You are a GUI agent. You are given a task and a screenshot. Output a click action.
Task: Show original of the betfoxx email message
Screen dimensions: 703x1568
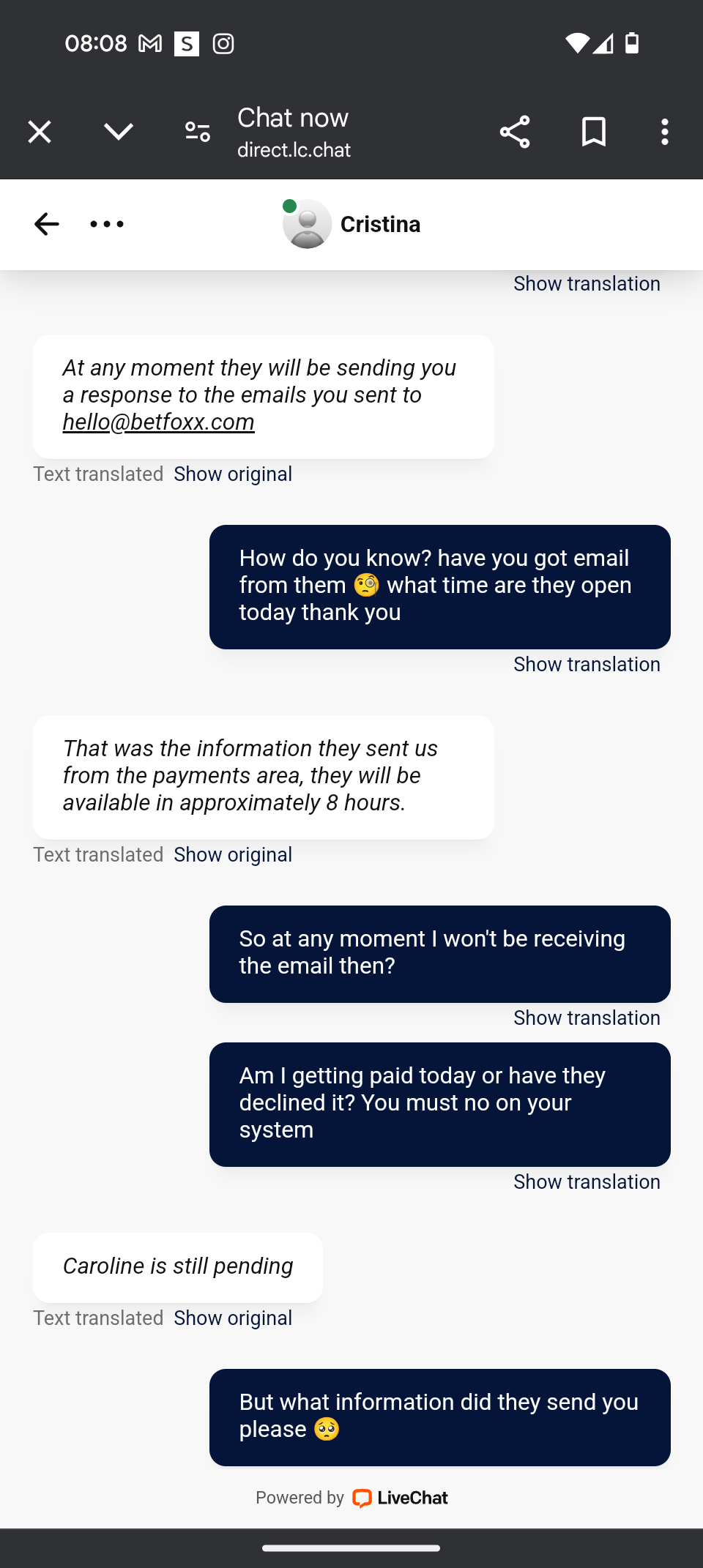coord(233,474)
